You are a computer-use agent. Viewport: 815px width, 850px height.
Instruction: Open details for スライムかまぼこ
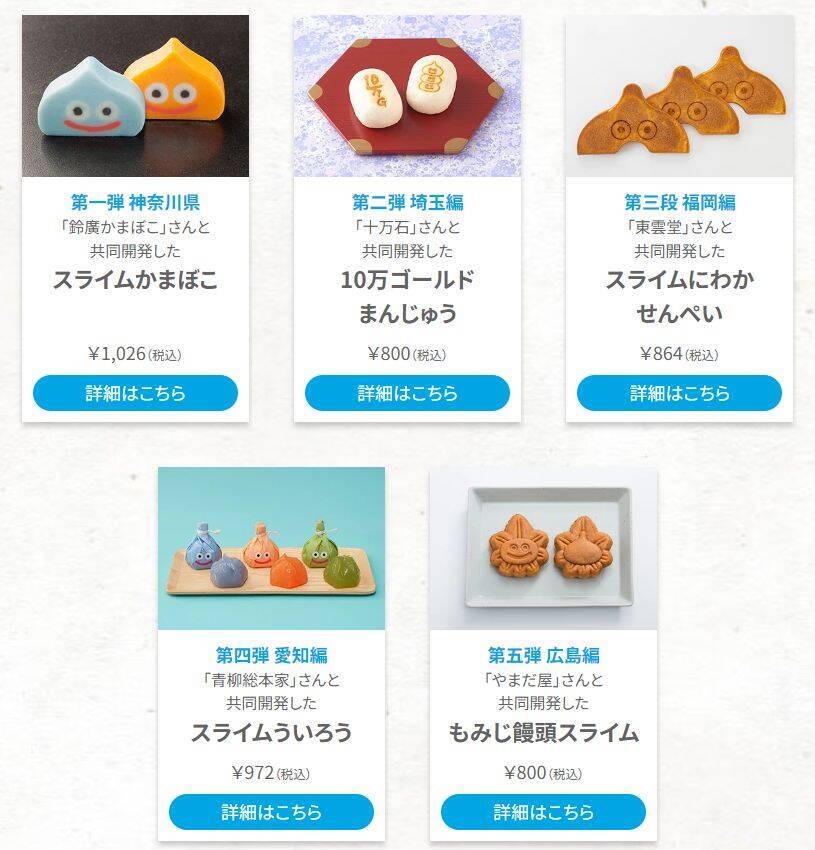point(135,393)
